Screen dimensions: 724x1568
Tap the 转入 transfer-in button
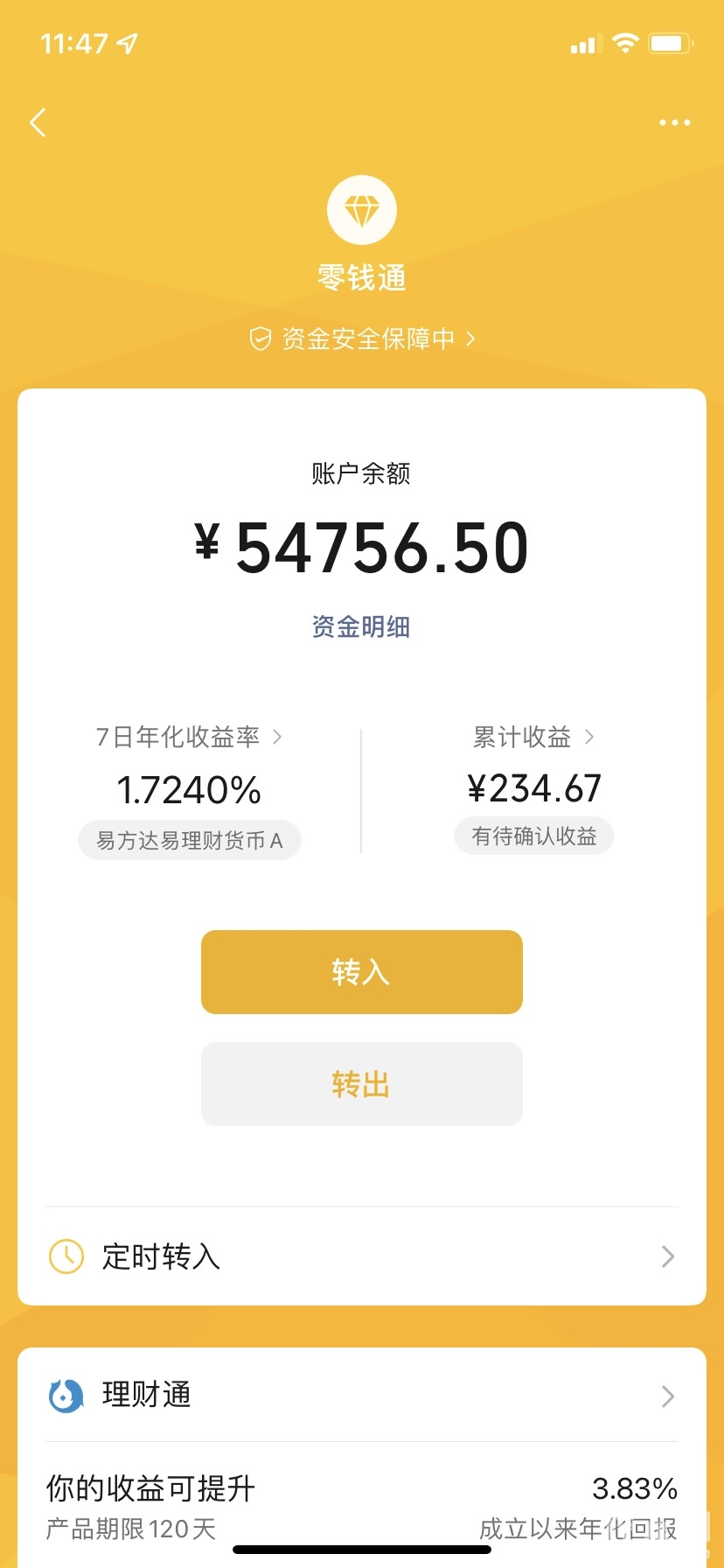click(361, 971)
